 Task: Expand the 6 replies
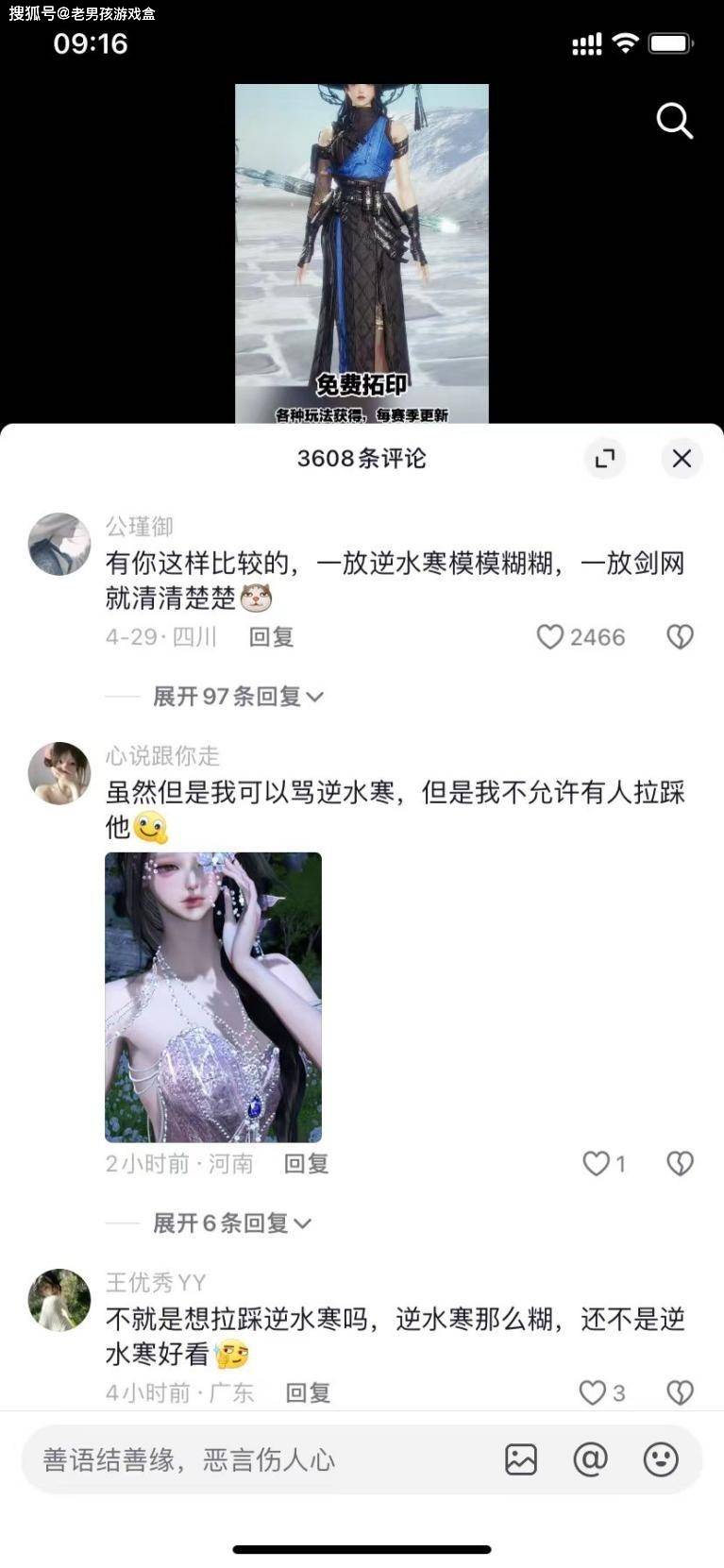(x=231, y=1223)
